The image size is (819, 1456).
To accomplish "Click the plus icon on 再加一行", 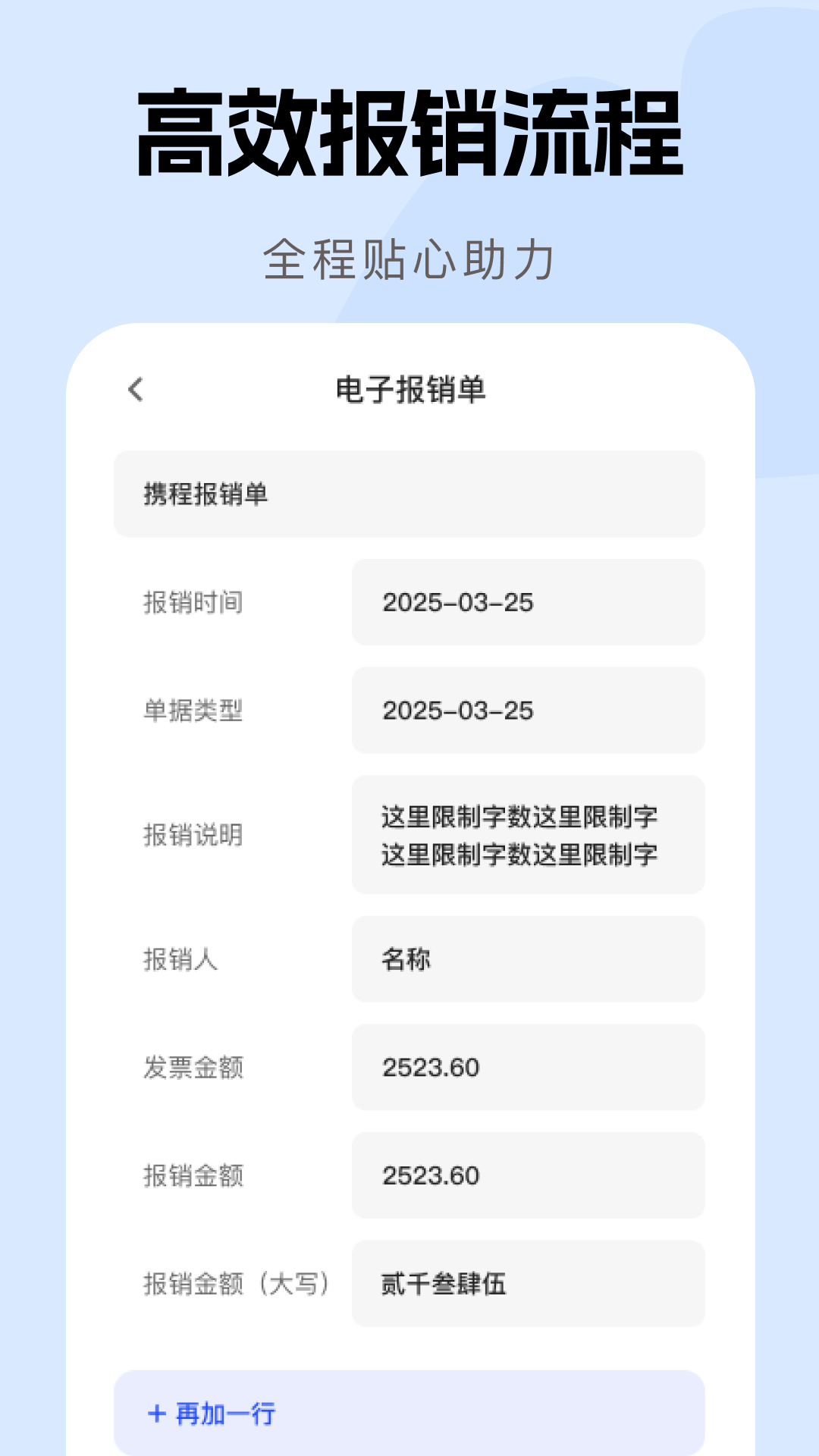I will pyautogui.click(x=157, y=1413).
